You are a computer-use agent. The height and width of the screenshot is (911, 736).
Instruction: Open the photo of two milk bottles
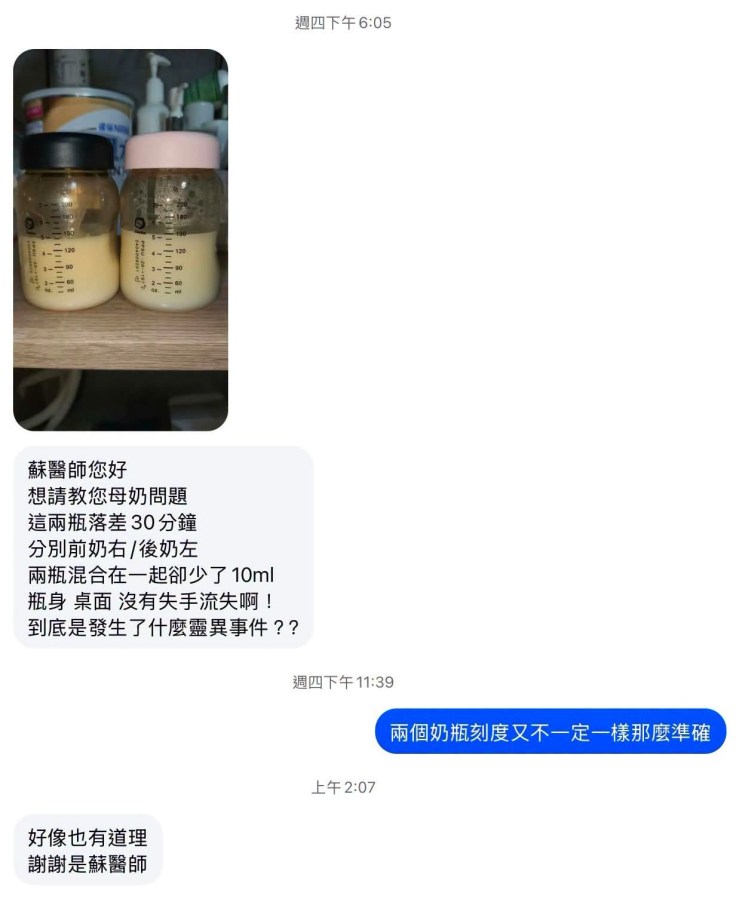click(121, 240)
